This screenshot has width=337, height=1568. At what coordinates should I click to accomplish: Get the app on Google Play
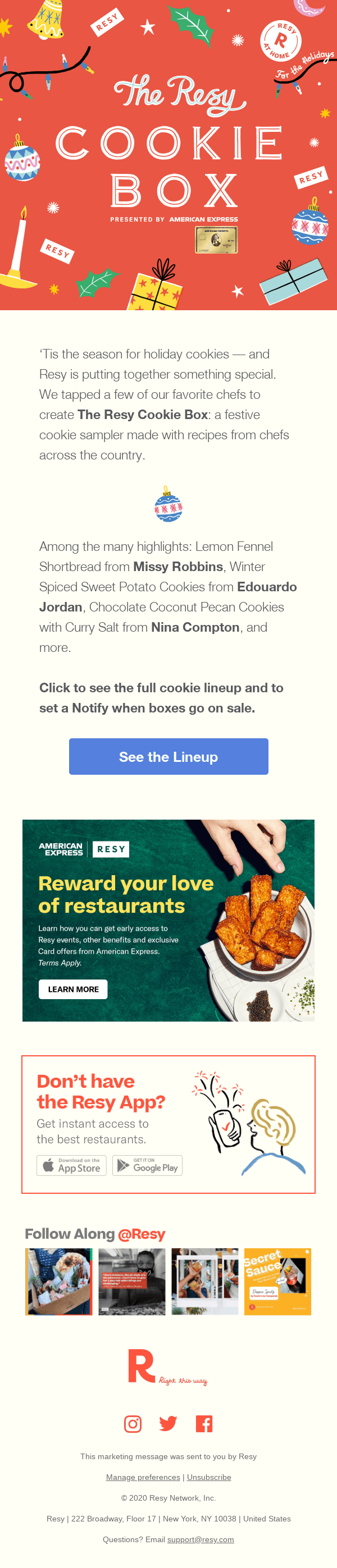pyautogui.click(x=148, y=1165)
